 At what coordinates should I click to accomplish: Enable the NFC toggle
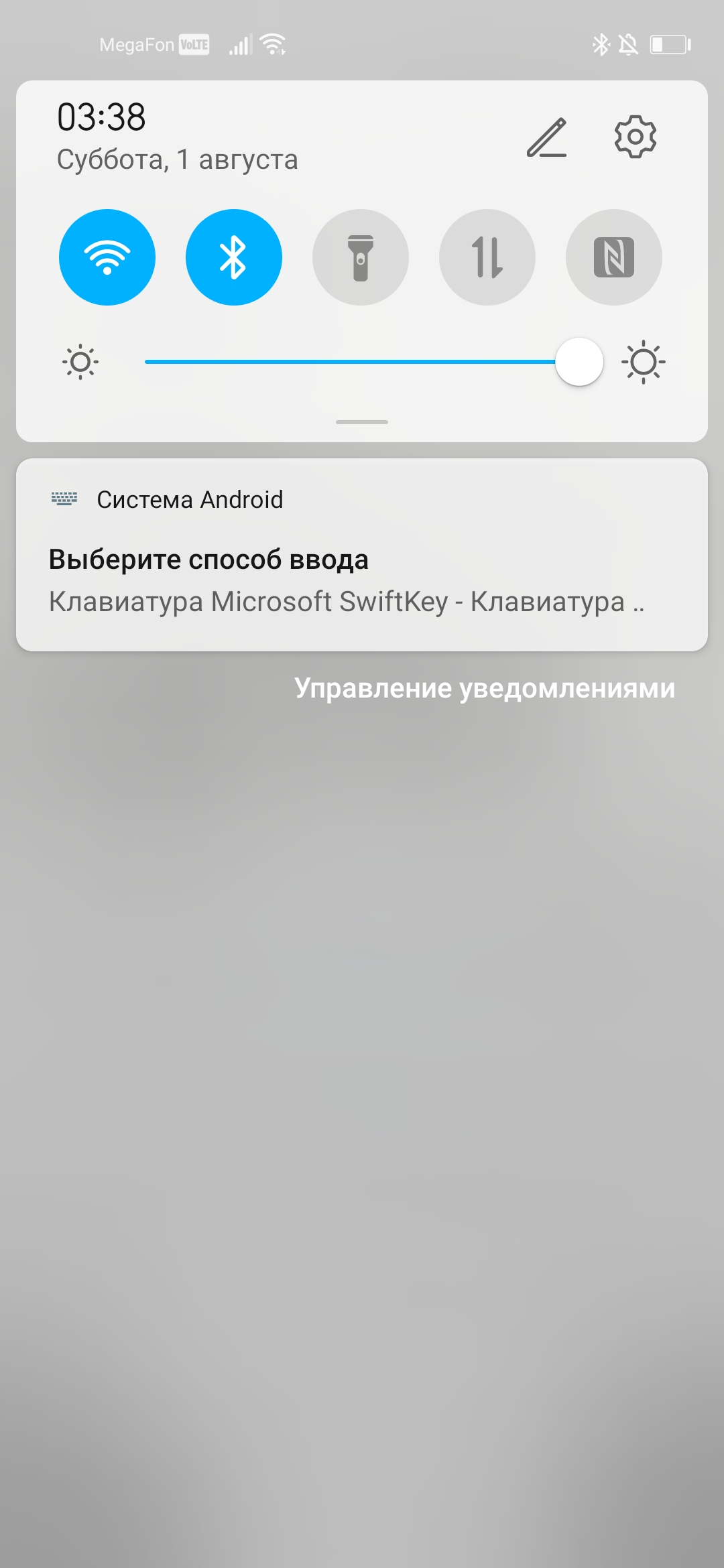click(x=614, y=257)
